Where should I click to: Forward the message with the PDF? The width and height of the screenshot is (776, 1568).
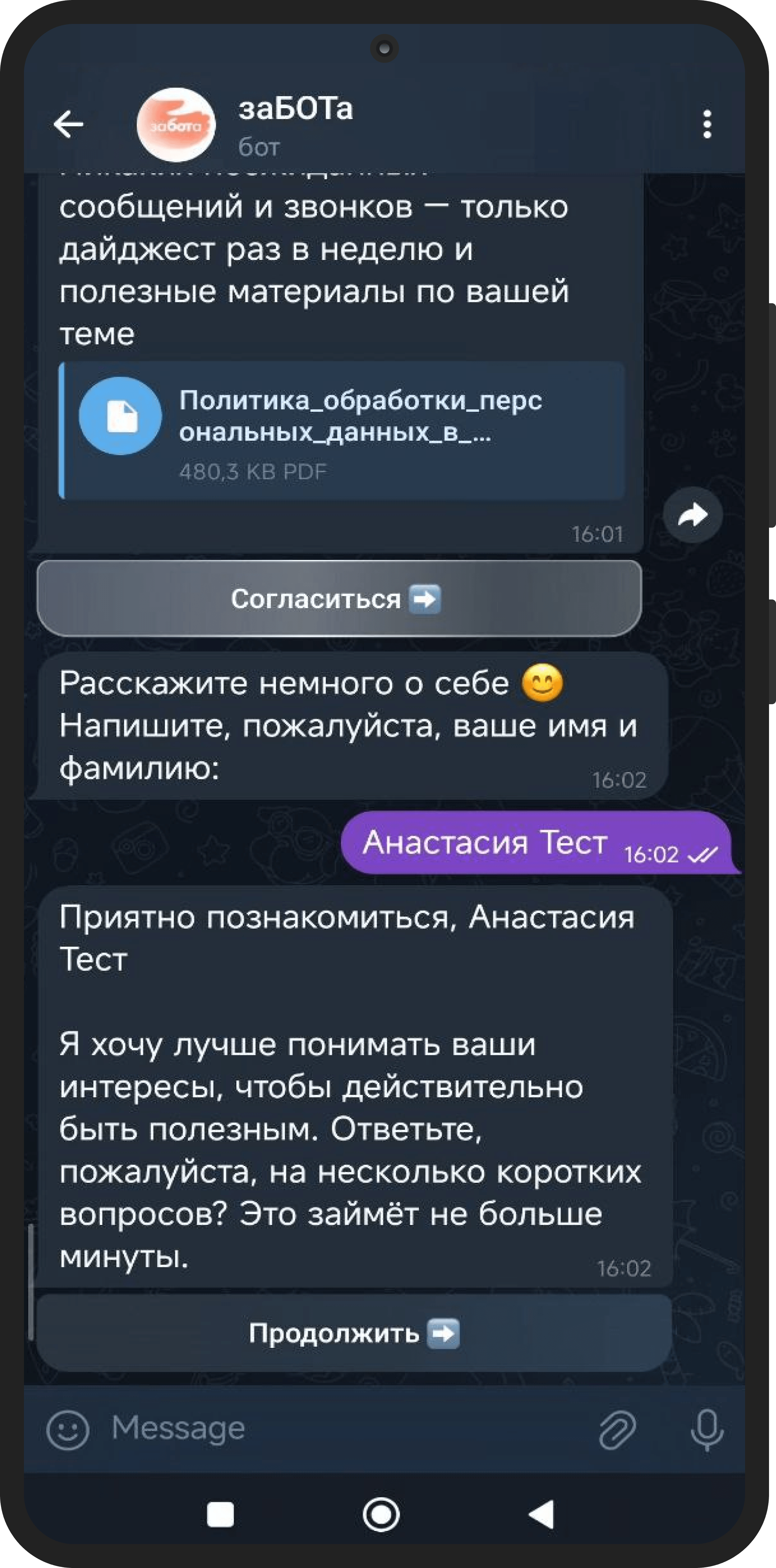(693, 516)
